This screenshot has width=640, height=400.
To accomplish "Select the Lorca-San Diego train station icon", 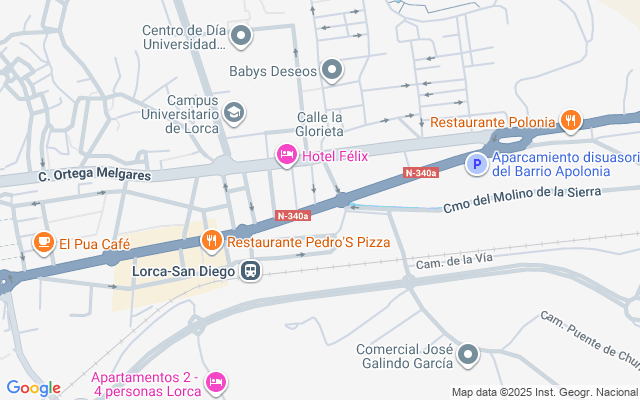I will (250, 270).
